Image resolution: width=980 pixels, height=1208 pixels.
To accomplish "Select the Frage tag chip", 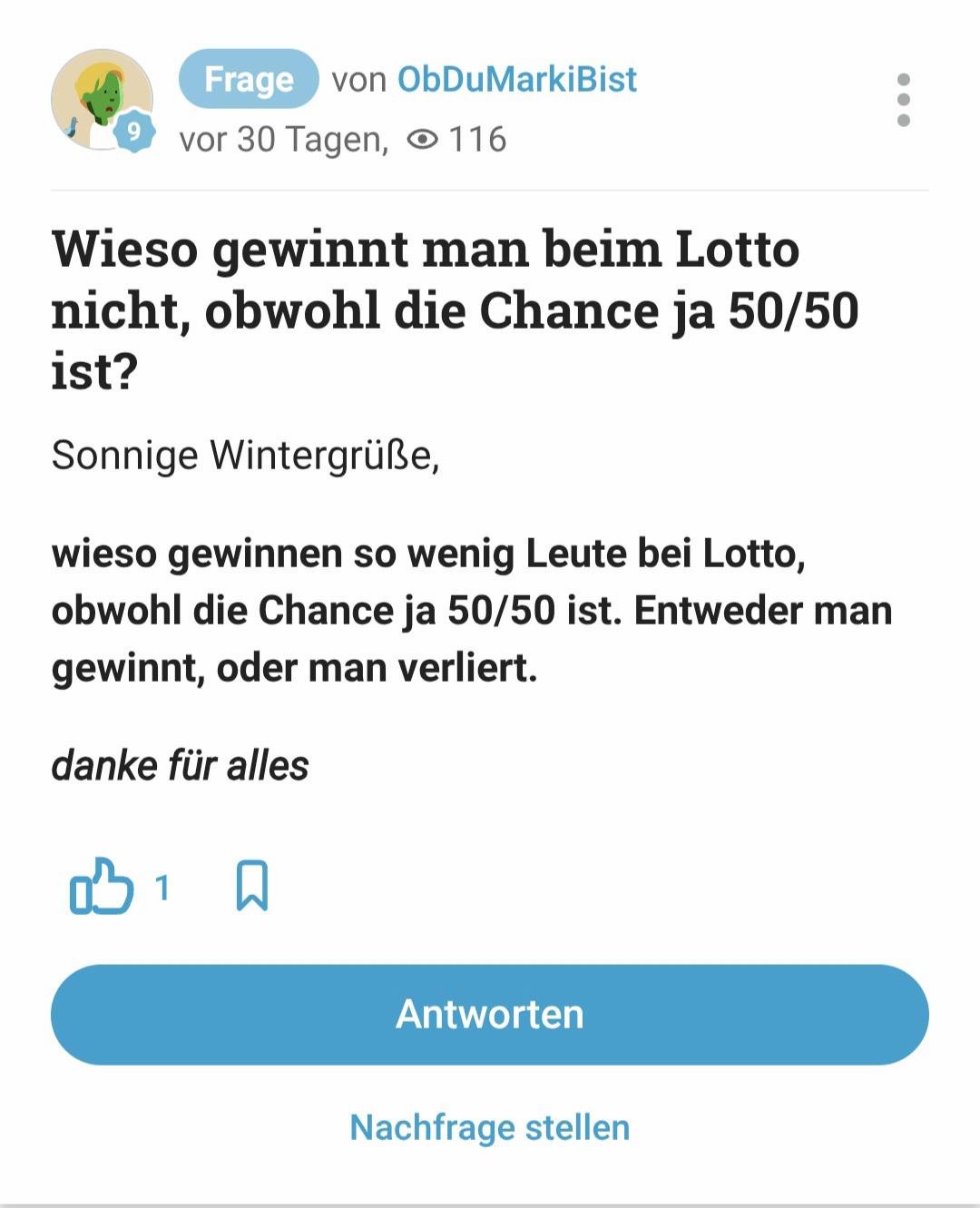I will click(249, 80).
